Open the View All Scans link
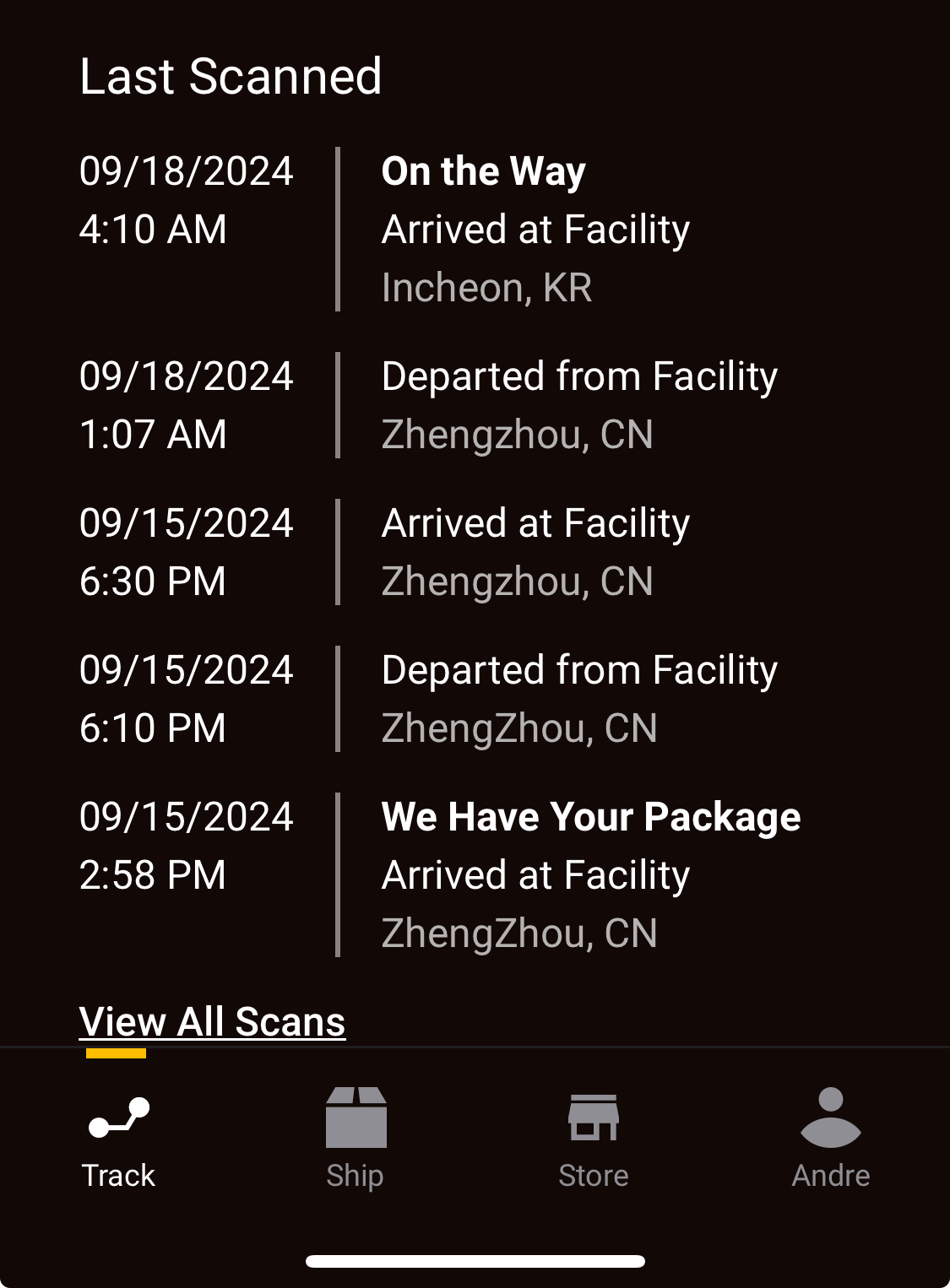The image size is (950, 1288). (x=212, y=1022)
